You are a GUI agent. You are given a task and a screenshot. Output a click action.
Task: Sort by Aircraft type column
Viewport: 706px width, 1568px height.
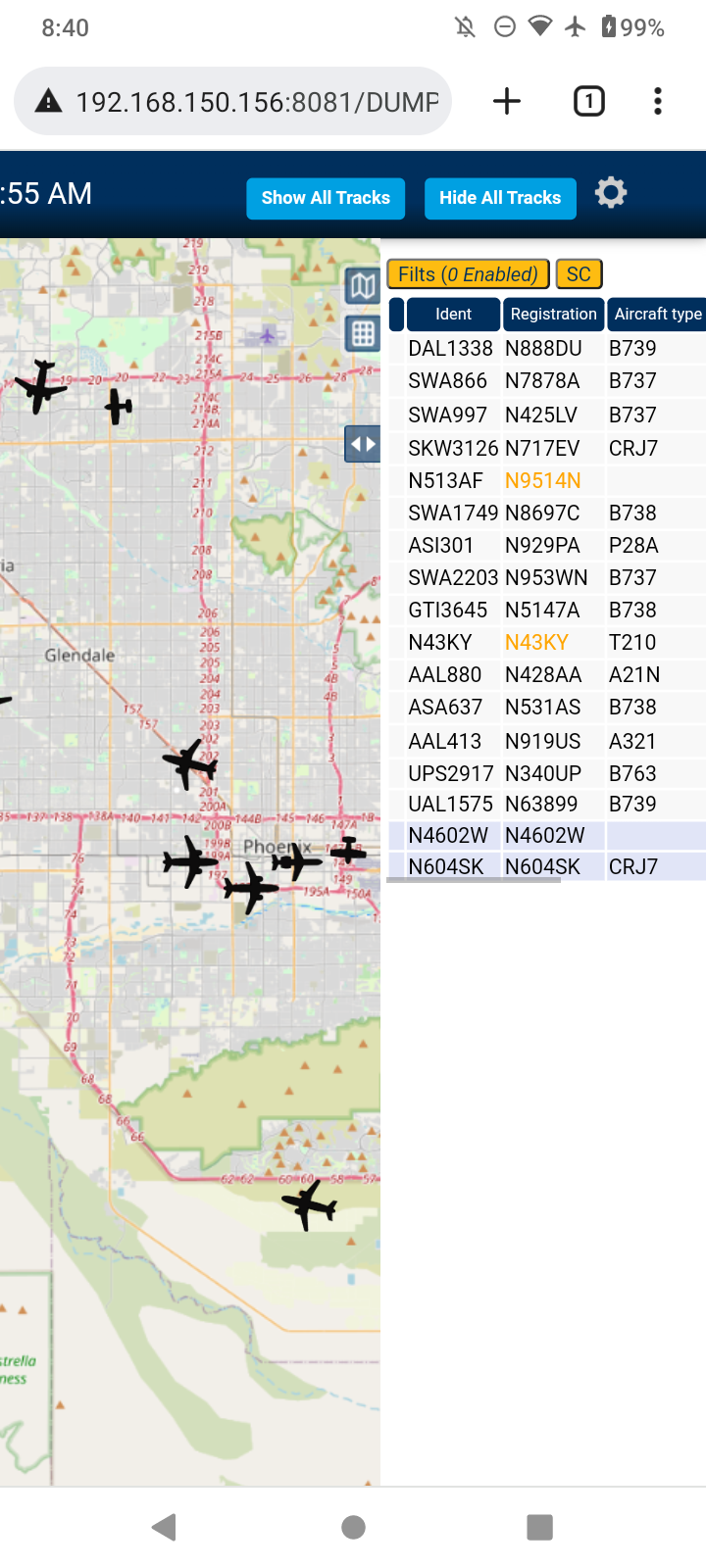click(657, 315)
